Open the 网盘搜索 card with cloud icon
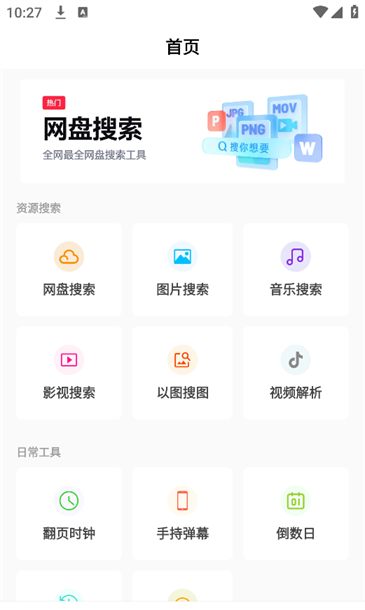365x610 pixels. coord(69,269)
